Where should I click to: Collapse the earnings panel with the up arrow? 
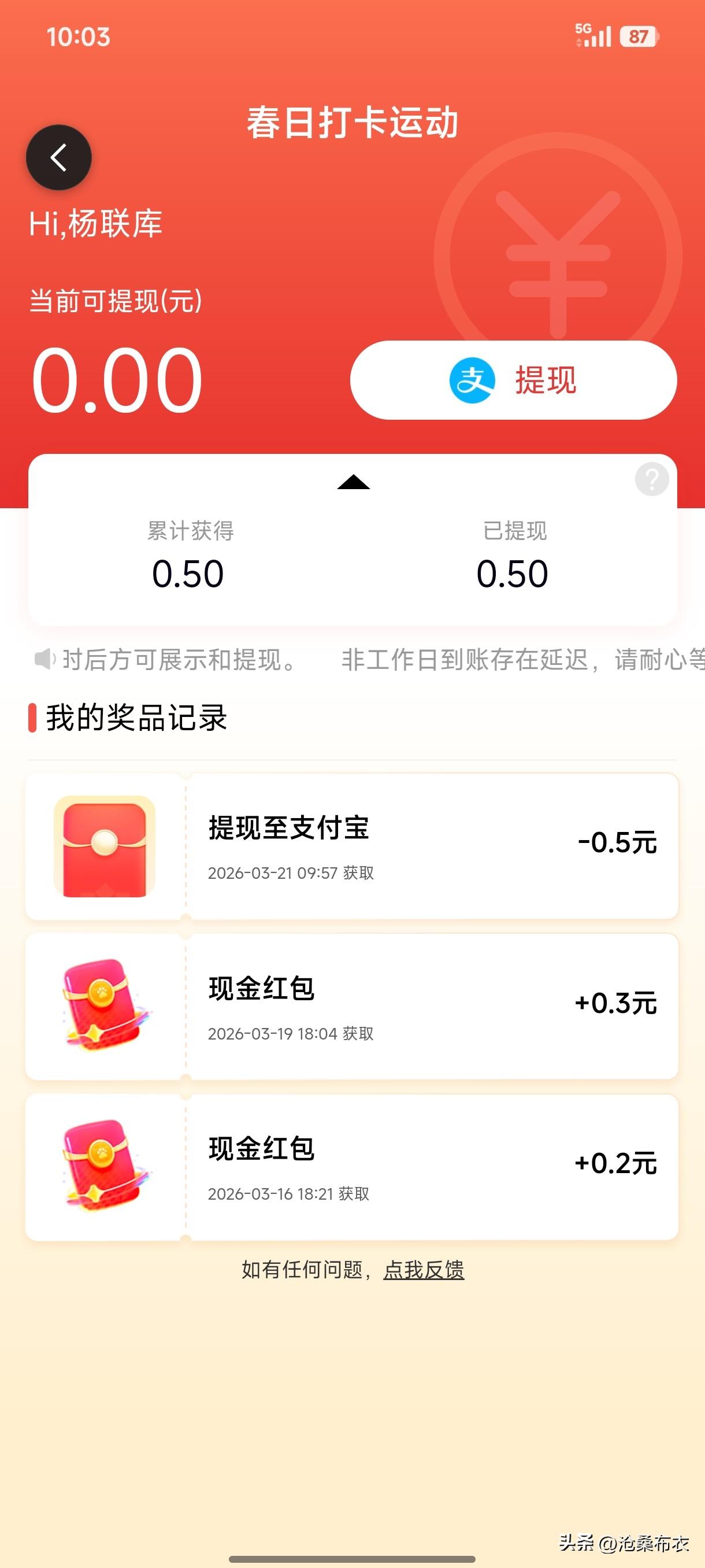(353, 484)
